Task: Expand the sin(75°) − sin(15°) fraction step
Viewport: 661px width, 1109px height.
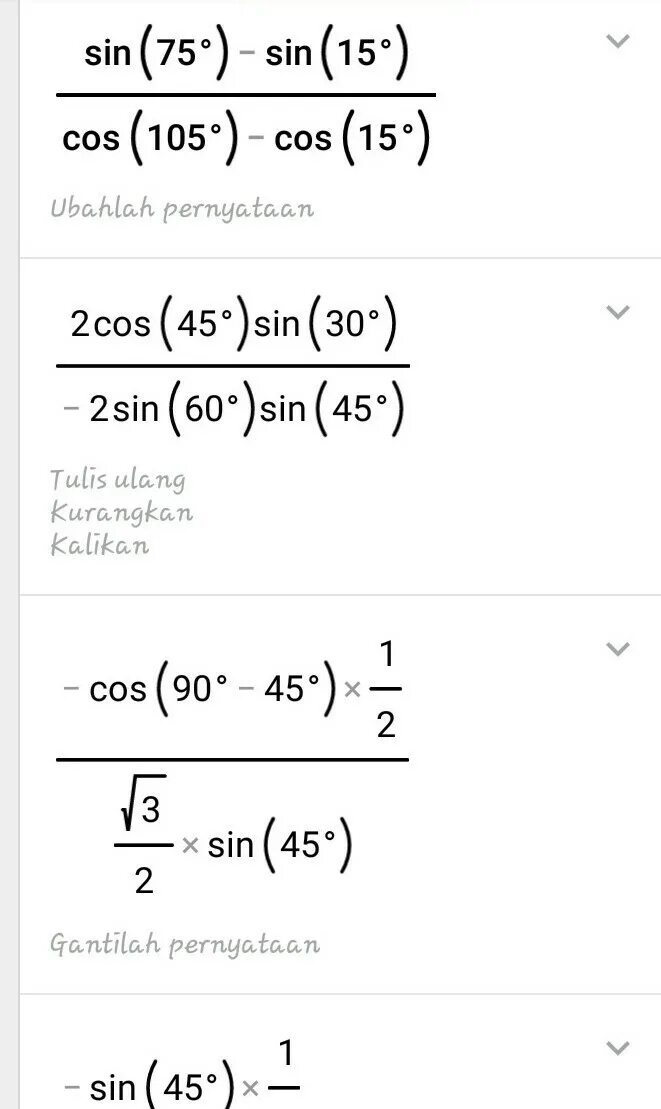Action: point(619,42)
